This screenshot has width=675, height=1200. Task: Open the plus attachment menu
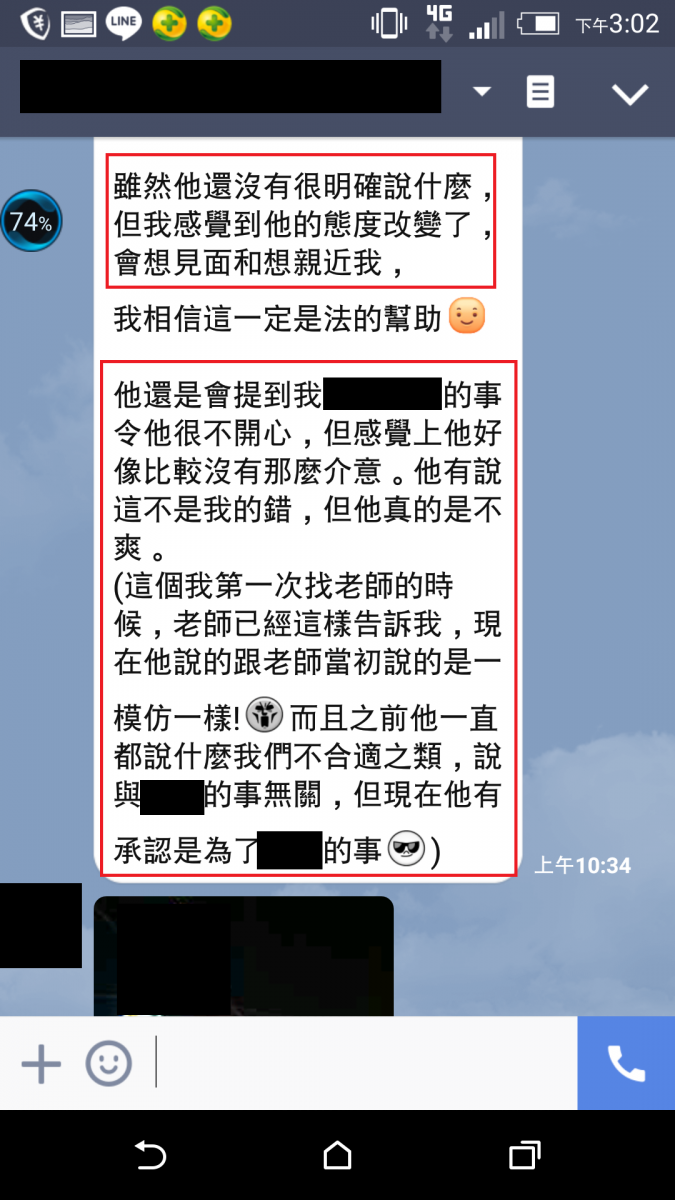tap(41, 1062)
